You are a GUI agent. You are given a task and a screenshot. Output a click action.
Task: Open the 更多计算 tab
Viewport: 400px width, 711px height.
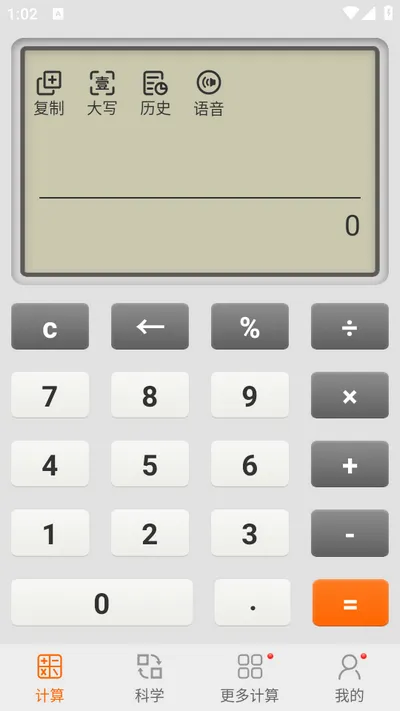point(250,678)
